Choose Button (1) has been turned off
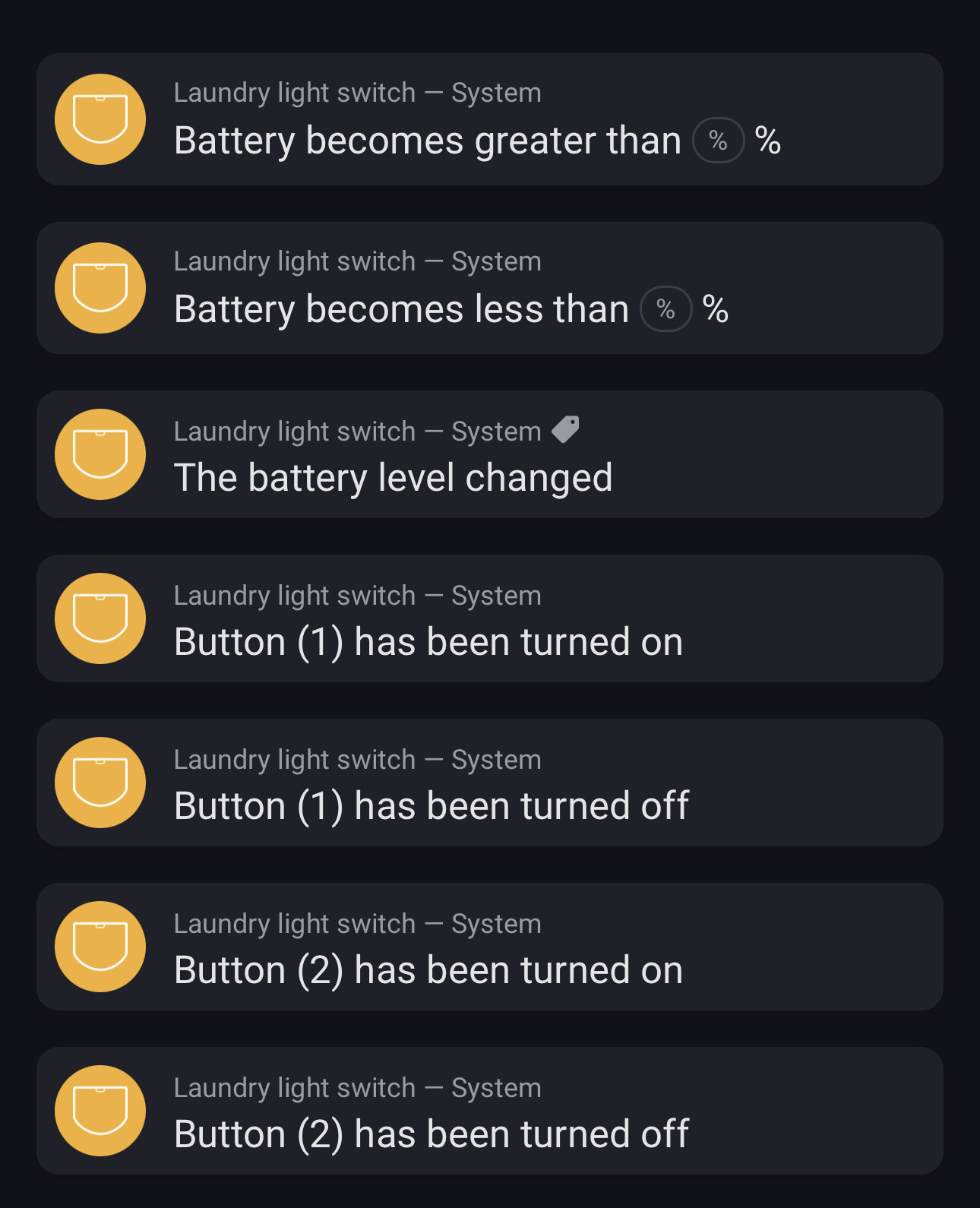The width and height of the screenshot is (980, 1208). click(489, 783)
